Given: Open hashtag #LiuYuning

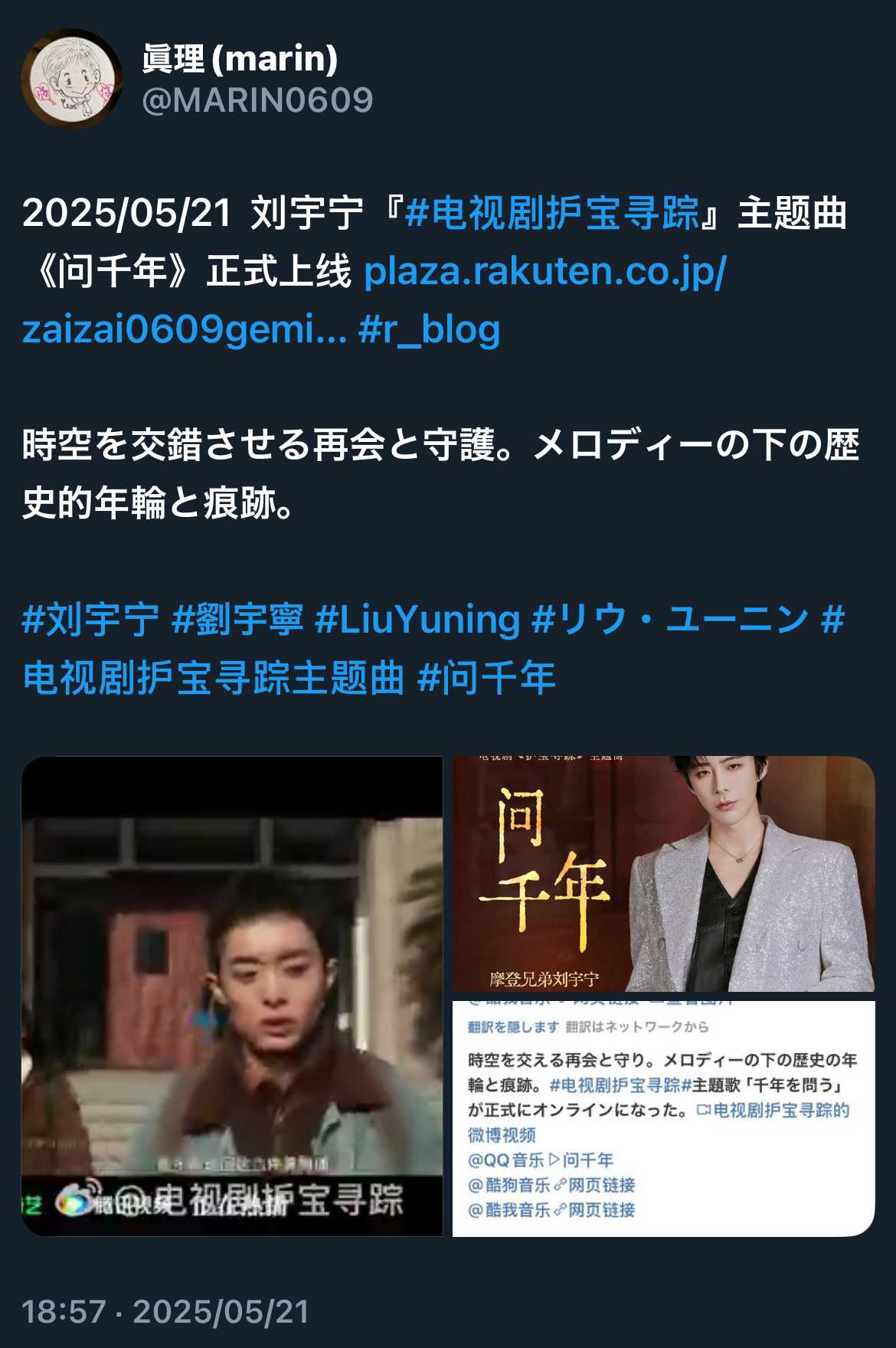Looking at the screenshot, I should (x=417, y=619).
